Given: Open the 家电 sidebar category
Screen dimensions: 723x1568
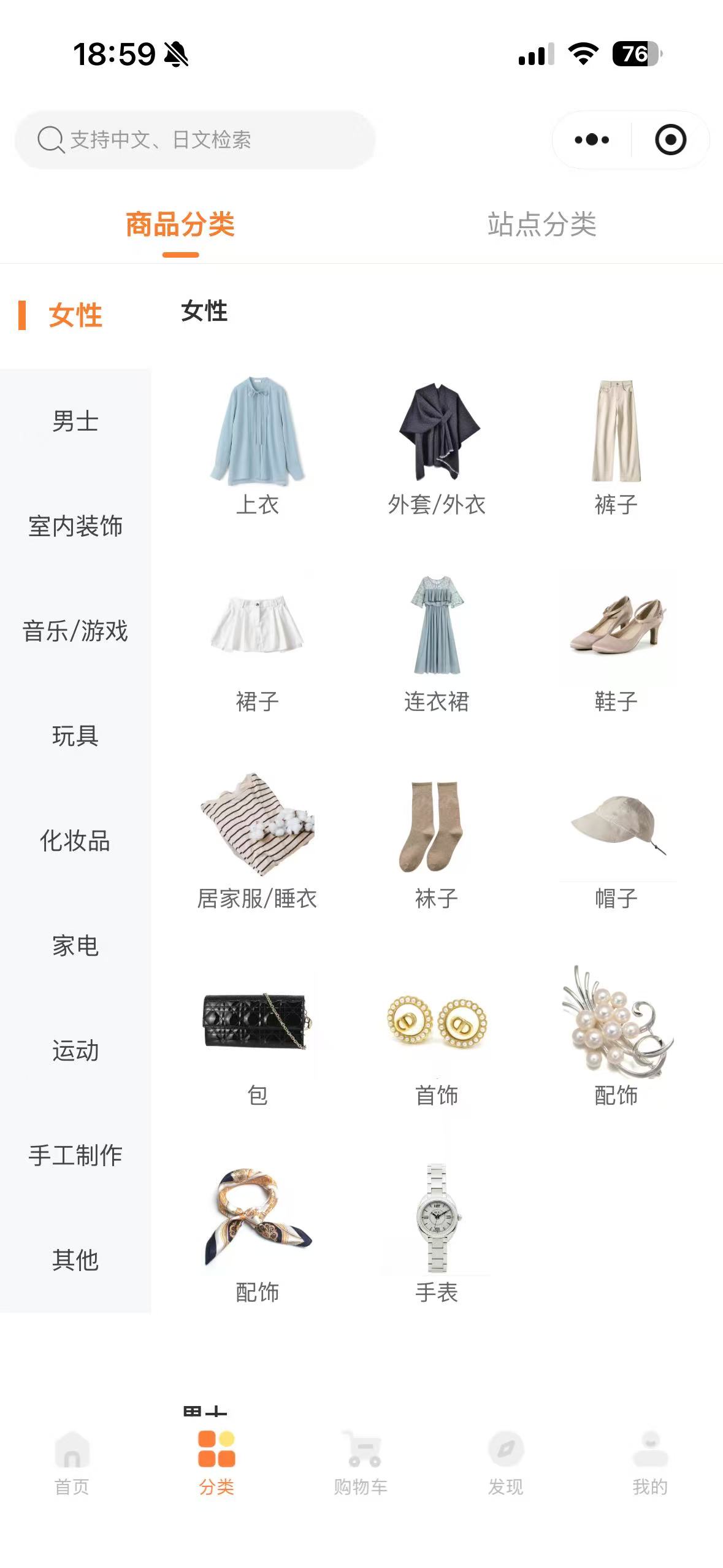Looking at the screenshot, I should point(75,946).
